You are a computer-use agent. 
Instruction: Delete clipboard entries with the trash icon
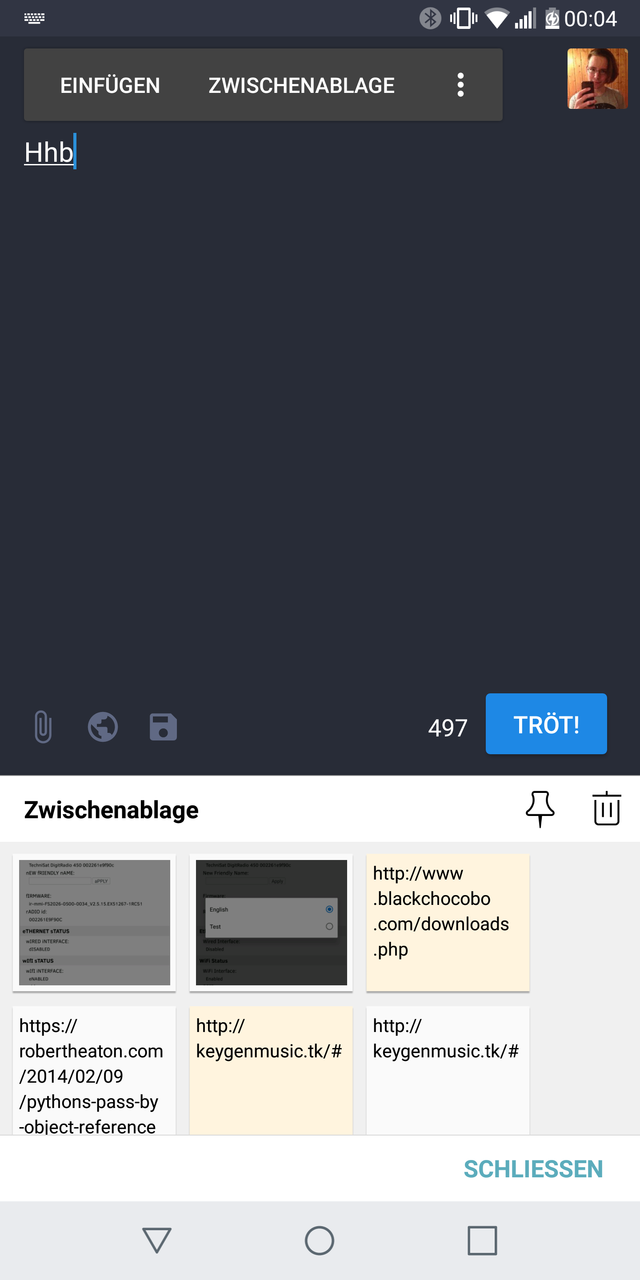click(606, 808)
